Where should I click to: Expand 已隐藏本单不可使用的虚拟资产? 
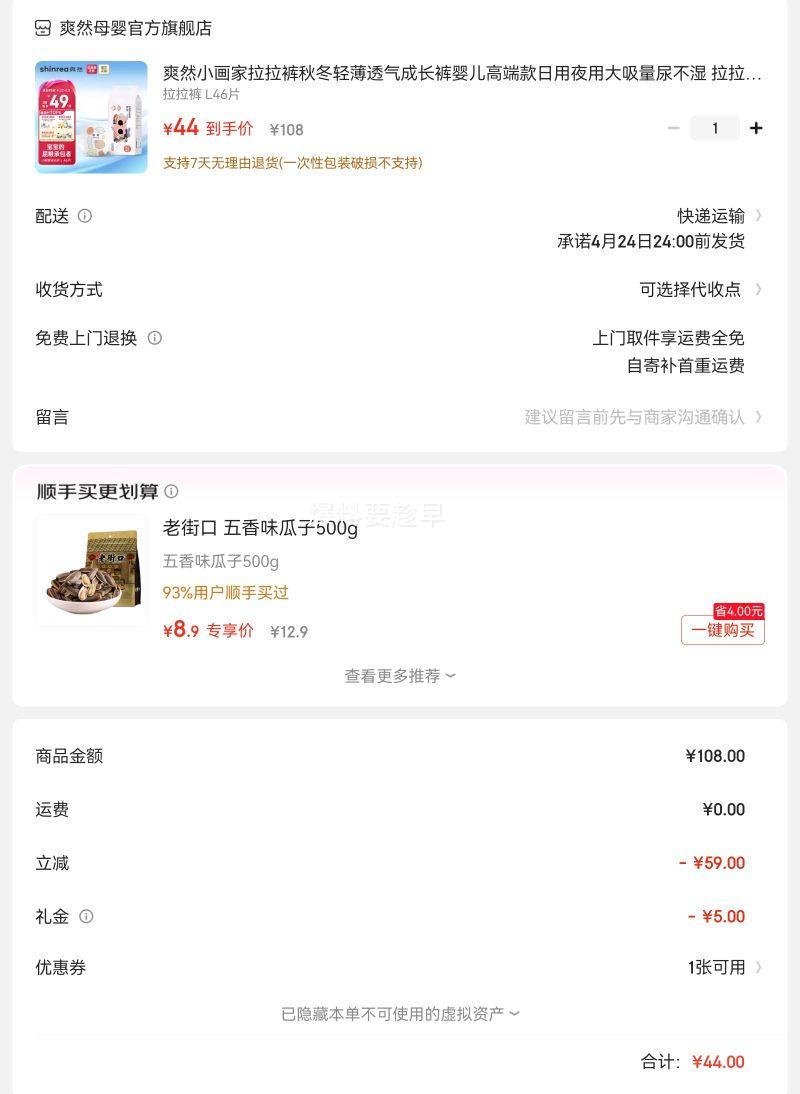pos(399,1013)
